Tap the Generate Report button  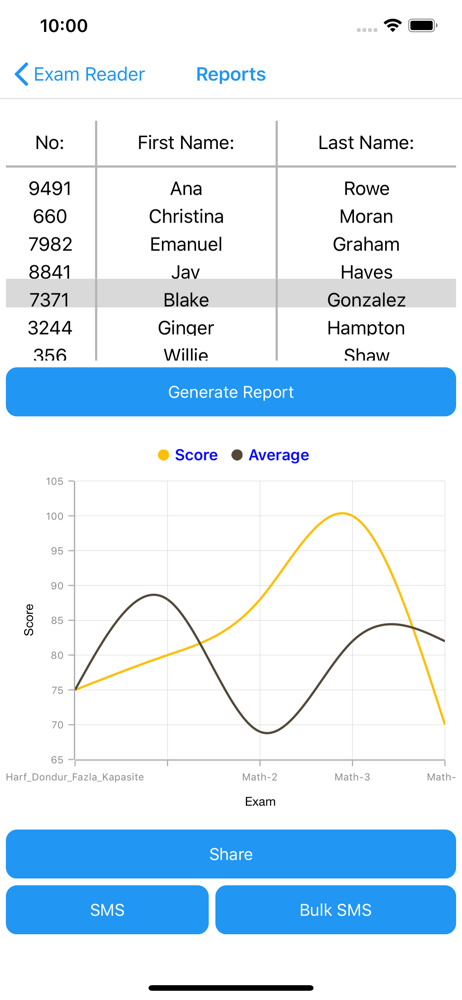point(231,392)
